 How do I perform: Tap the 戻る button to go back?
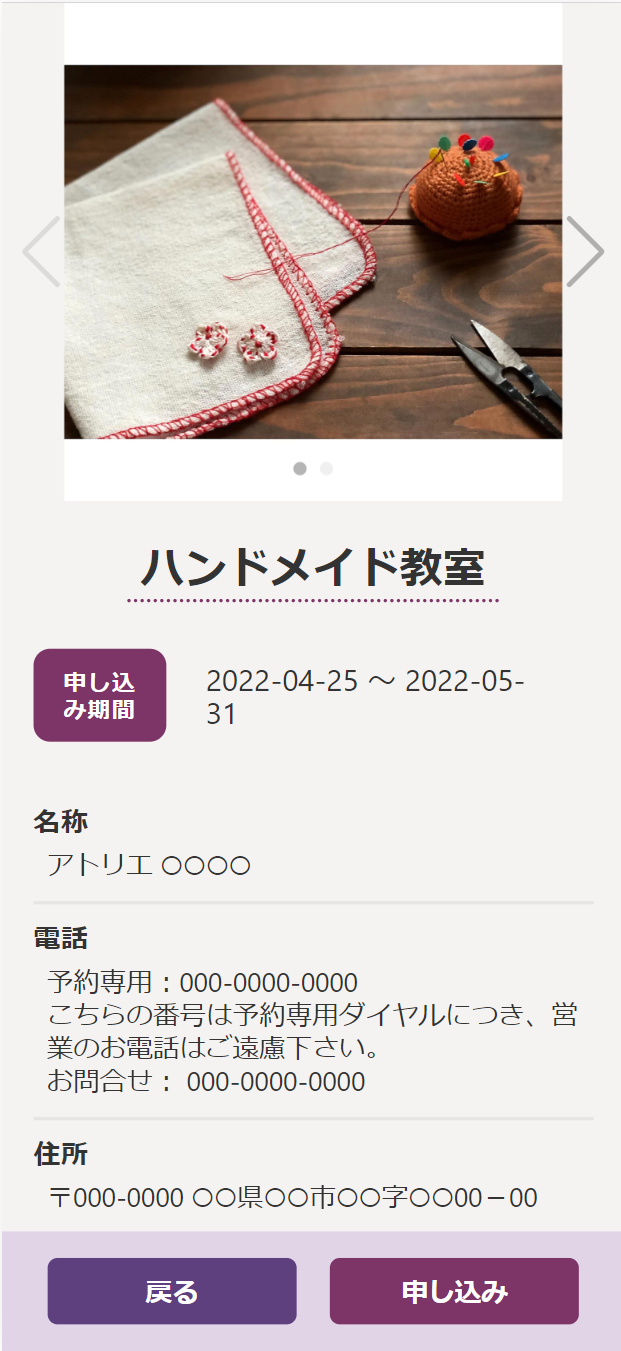tap(172, 1291)
